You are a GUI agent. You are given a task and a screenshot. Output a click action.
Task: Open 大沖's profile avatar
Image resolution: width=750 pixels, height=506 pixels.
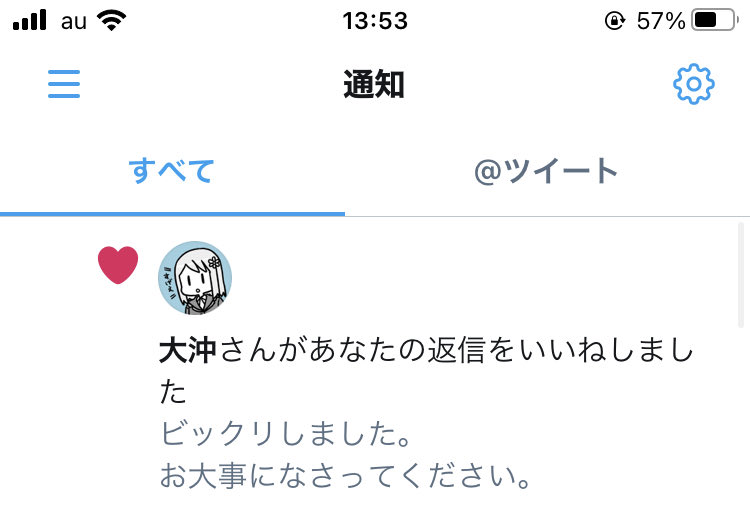click(195, 277)
